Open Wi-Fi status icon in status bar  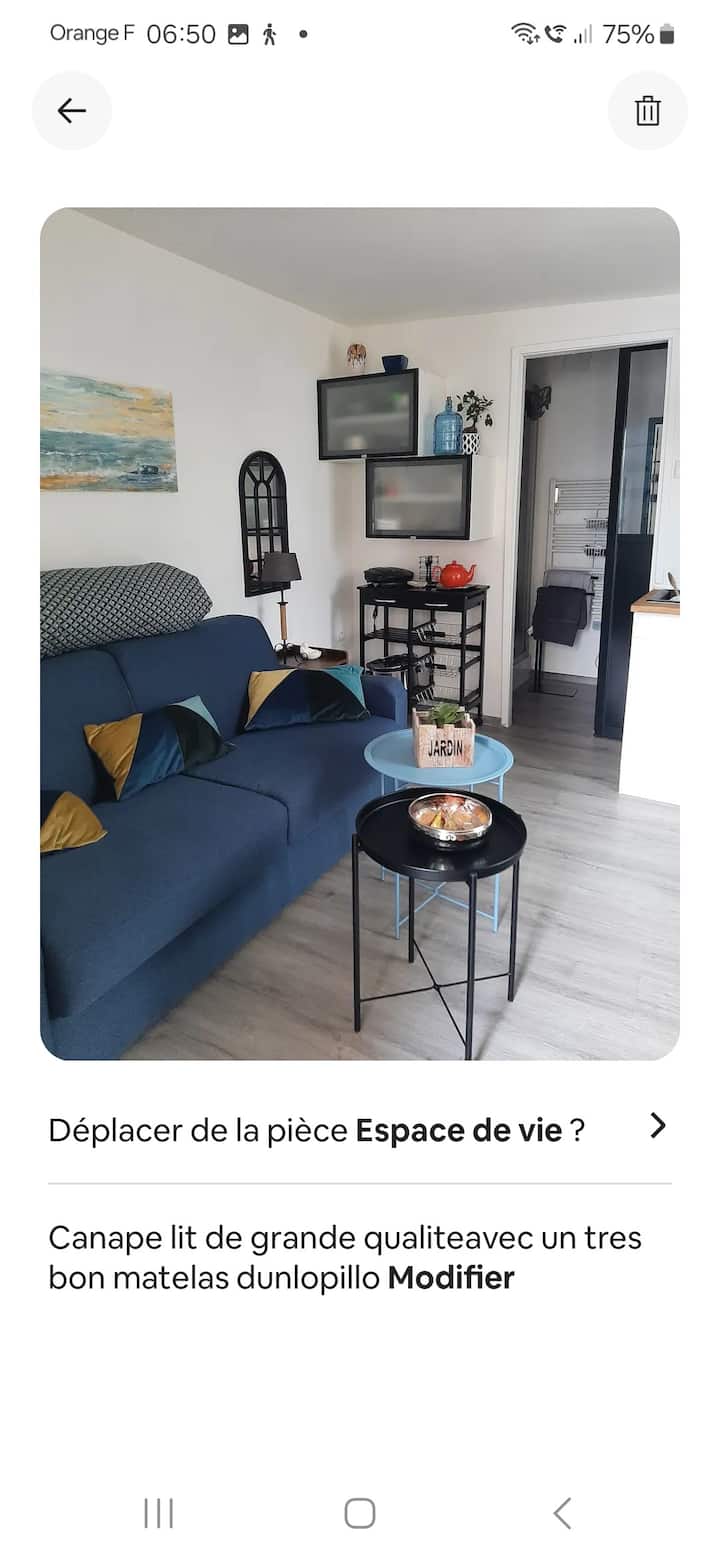point(524,33)
